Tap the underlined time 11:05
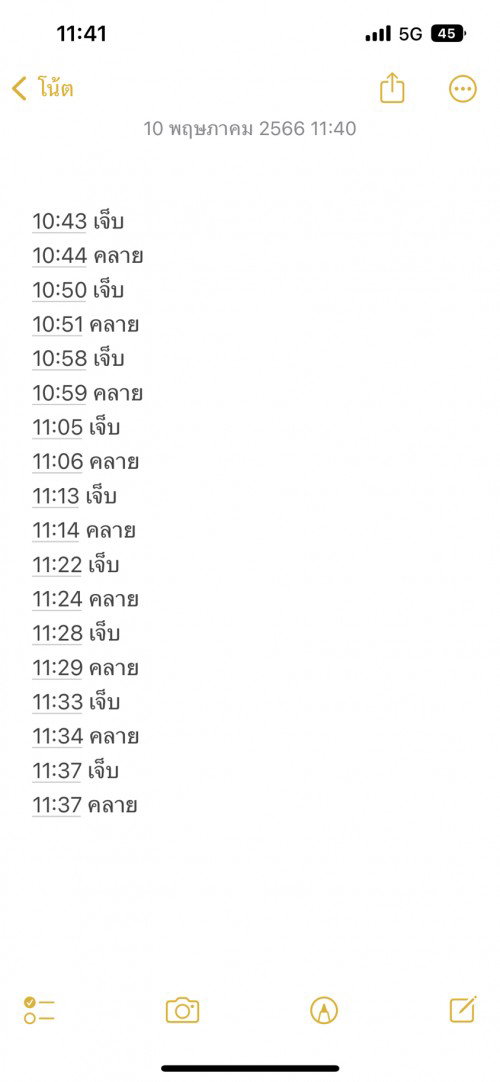The width and height of the screenshot is (500, 1082). (x=57, y=428)
